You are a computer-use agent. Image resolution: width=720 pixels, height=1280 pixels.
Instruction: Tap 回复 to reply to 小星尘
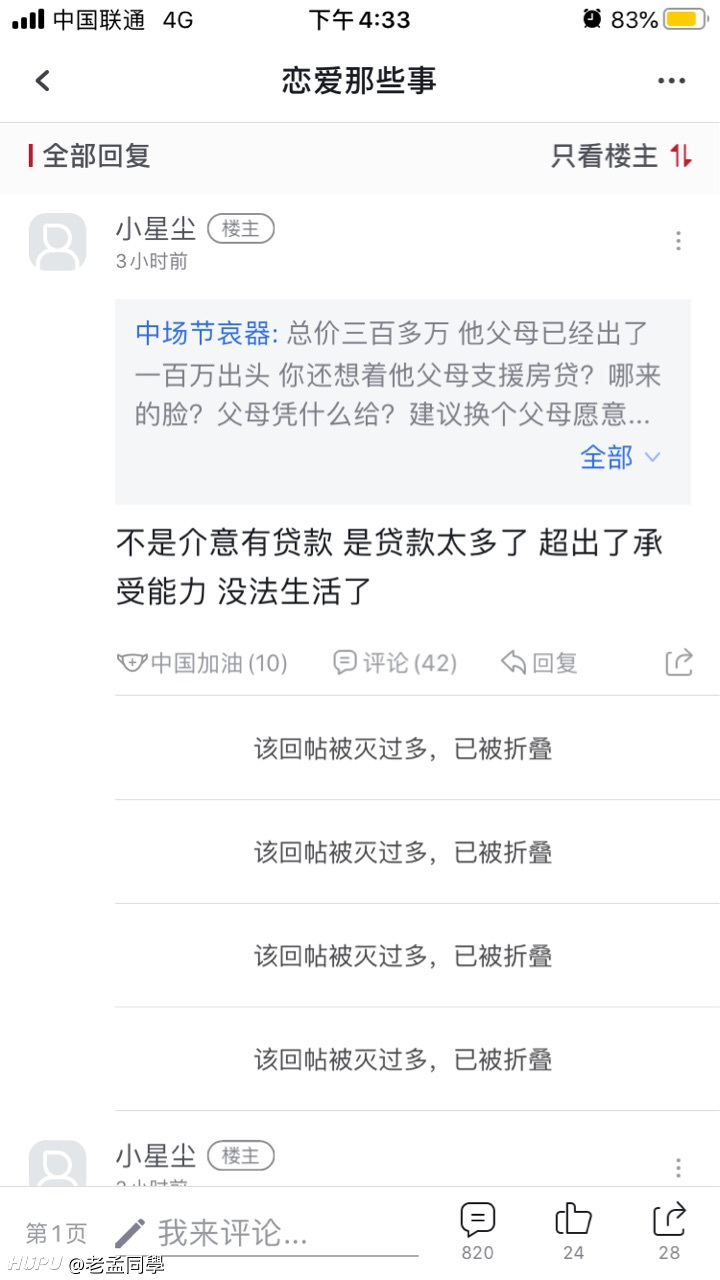(538, 663)
